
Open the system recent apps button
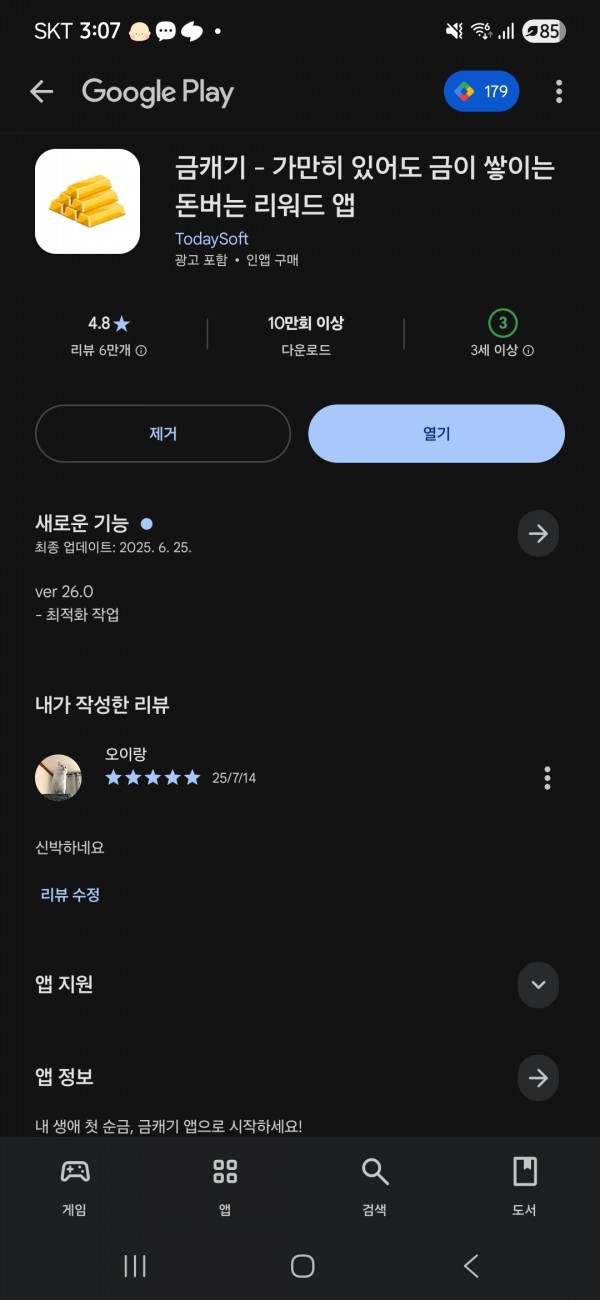(x=134, y=1266)
